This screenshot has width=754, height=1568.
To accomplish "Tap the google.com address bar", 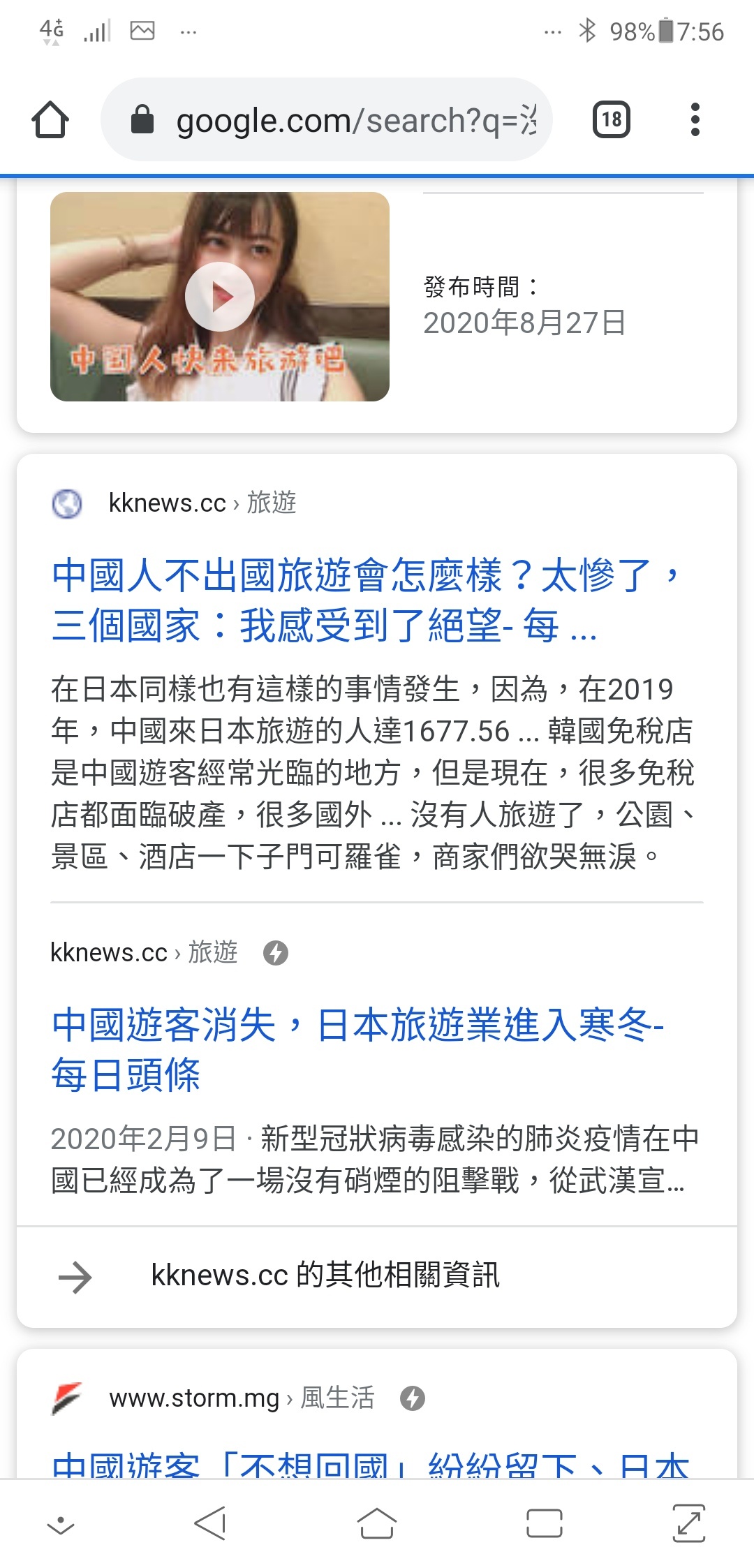I will (x=327, y=120).
